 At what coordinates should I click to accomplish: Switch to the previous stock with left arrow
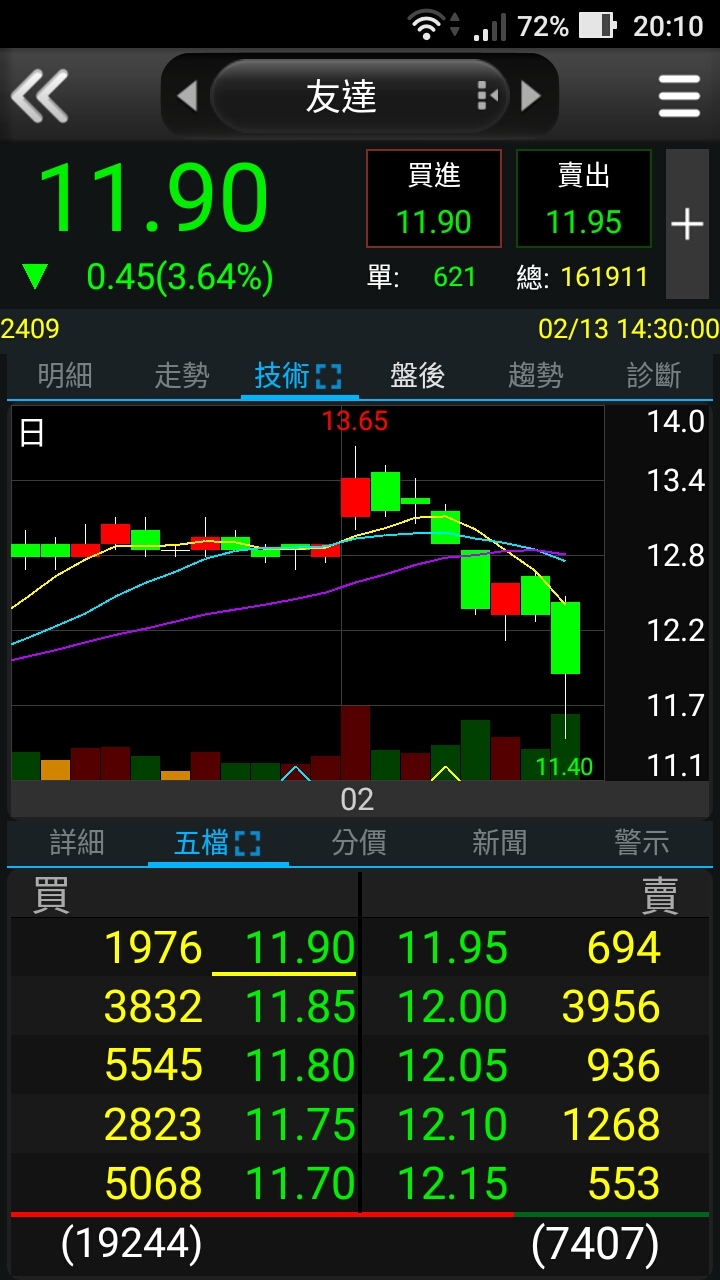point(187,96)
